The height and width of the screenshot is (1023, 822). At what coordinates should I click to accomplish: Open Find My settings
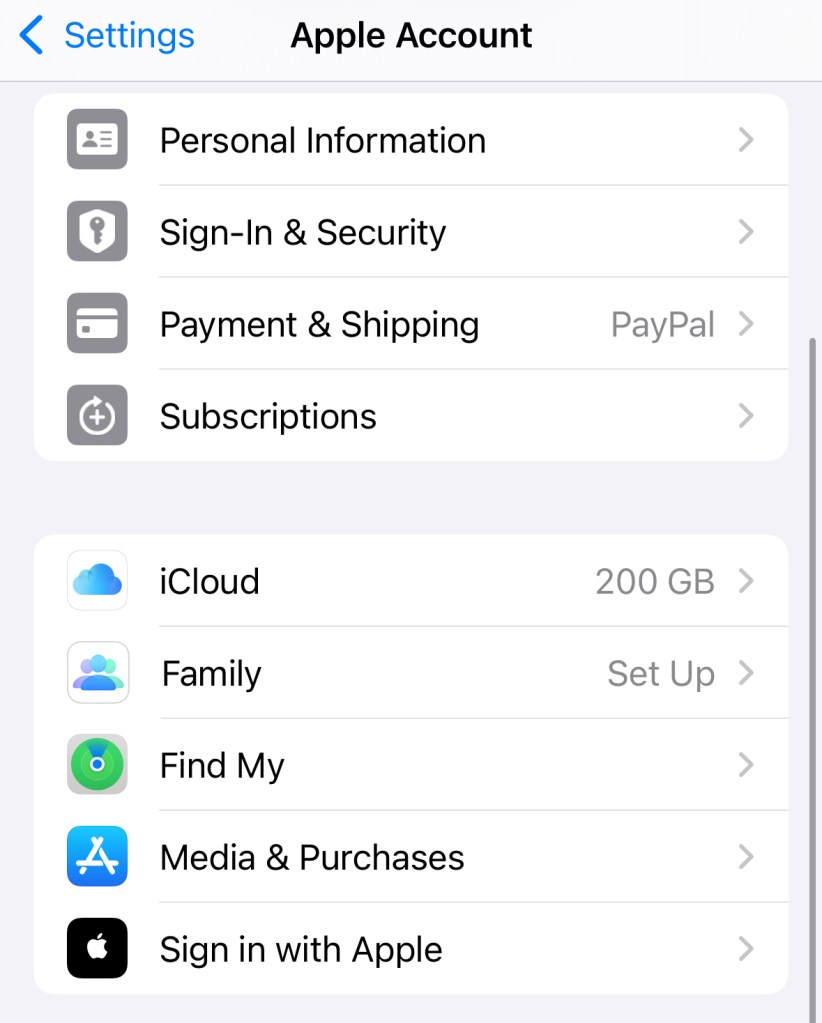tap(410, 765)
